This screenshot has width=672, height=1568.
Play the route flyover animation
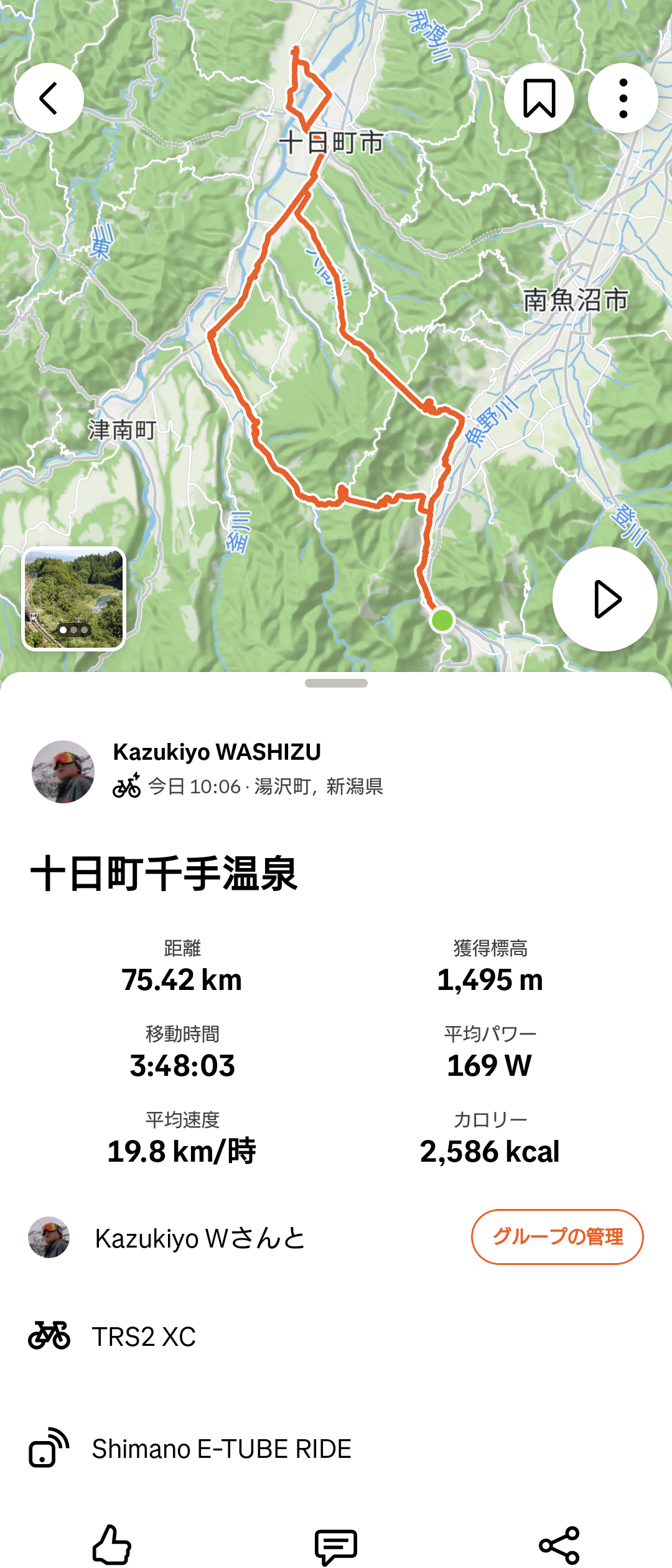[605, 599]
